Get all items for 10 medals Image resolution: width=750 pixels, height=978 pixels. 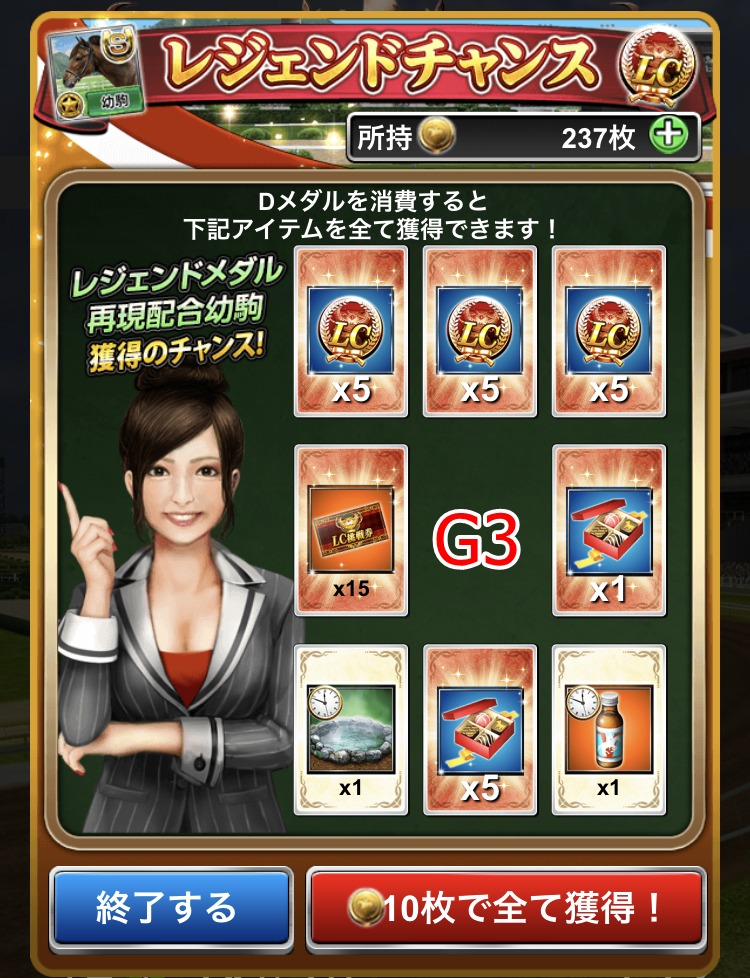(x=507, y=908)
